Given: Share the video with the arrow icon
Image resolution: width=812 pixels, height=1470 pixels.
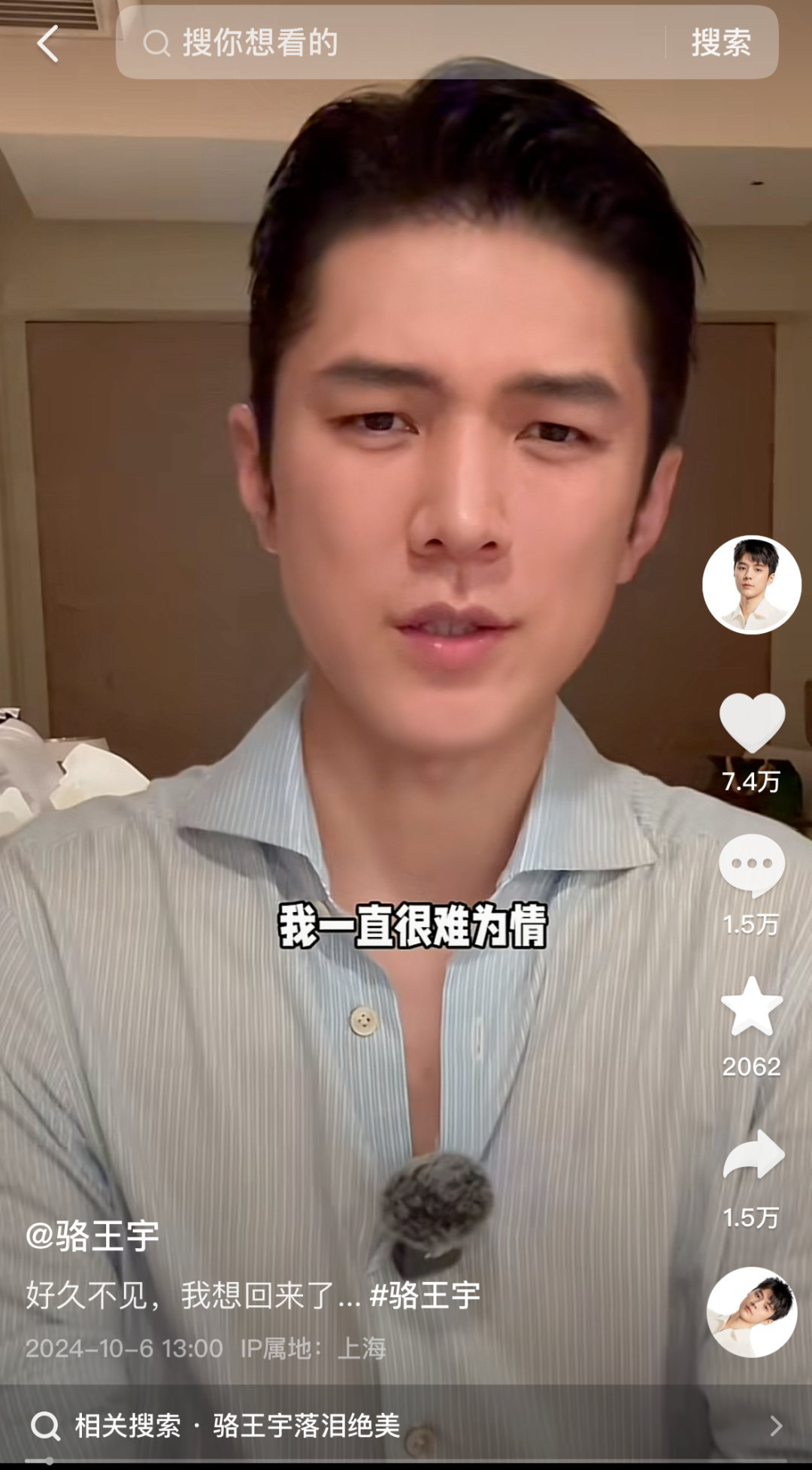Looking at the screenshot, I should 753,1154.
